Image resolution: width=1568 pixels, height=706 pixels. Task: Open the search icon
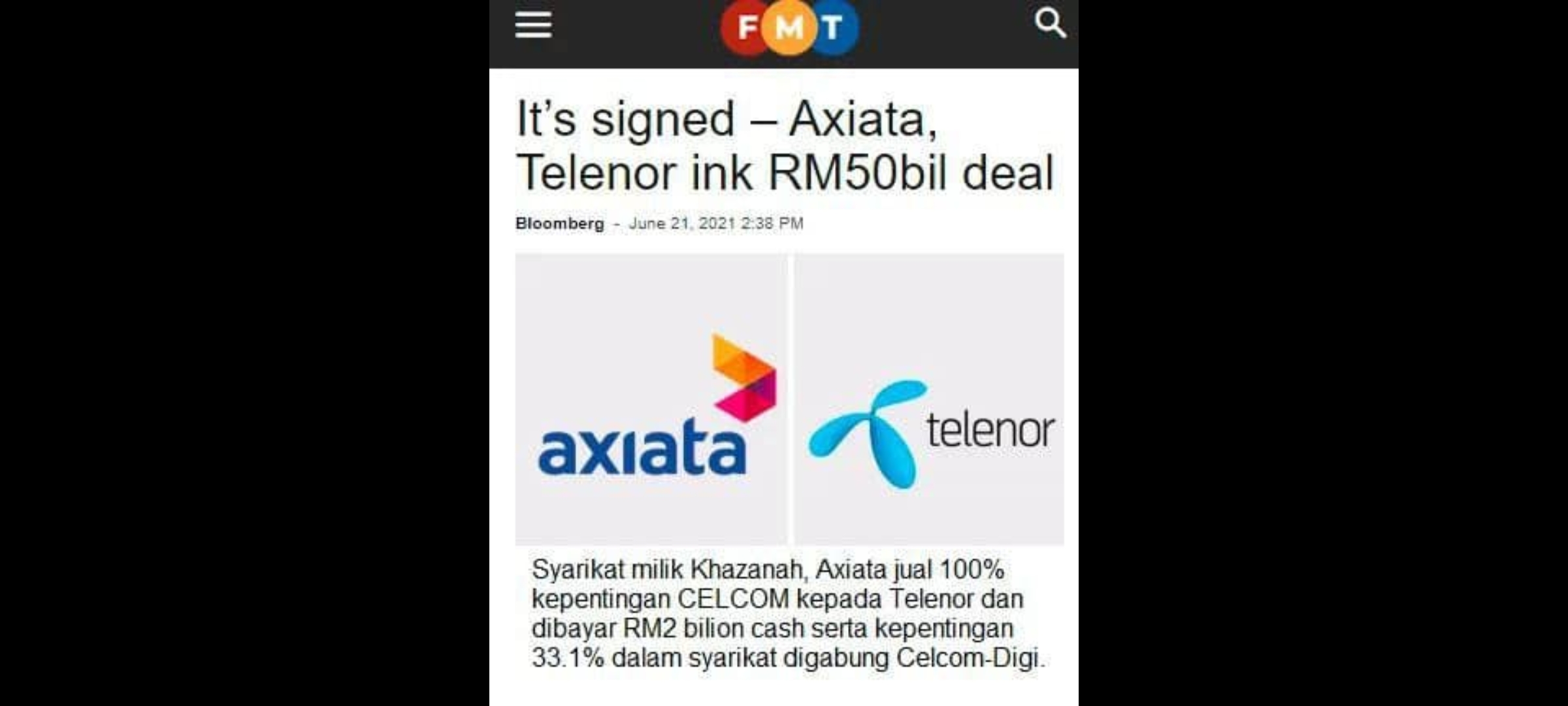coord(1049,24)
